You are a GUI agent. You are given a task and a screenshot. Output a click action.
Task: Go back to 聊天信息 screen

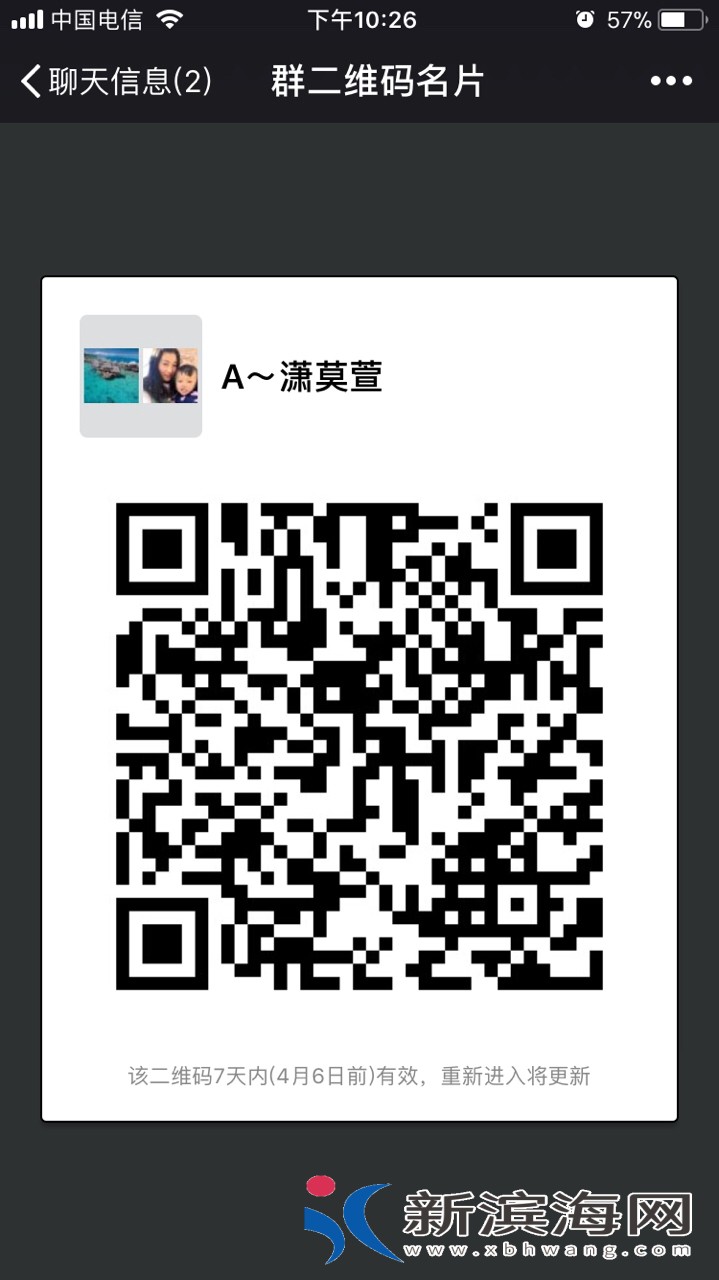[x=115, y=81]
